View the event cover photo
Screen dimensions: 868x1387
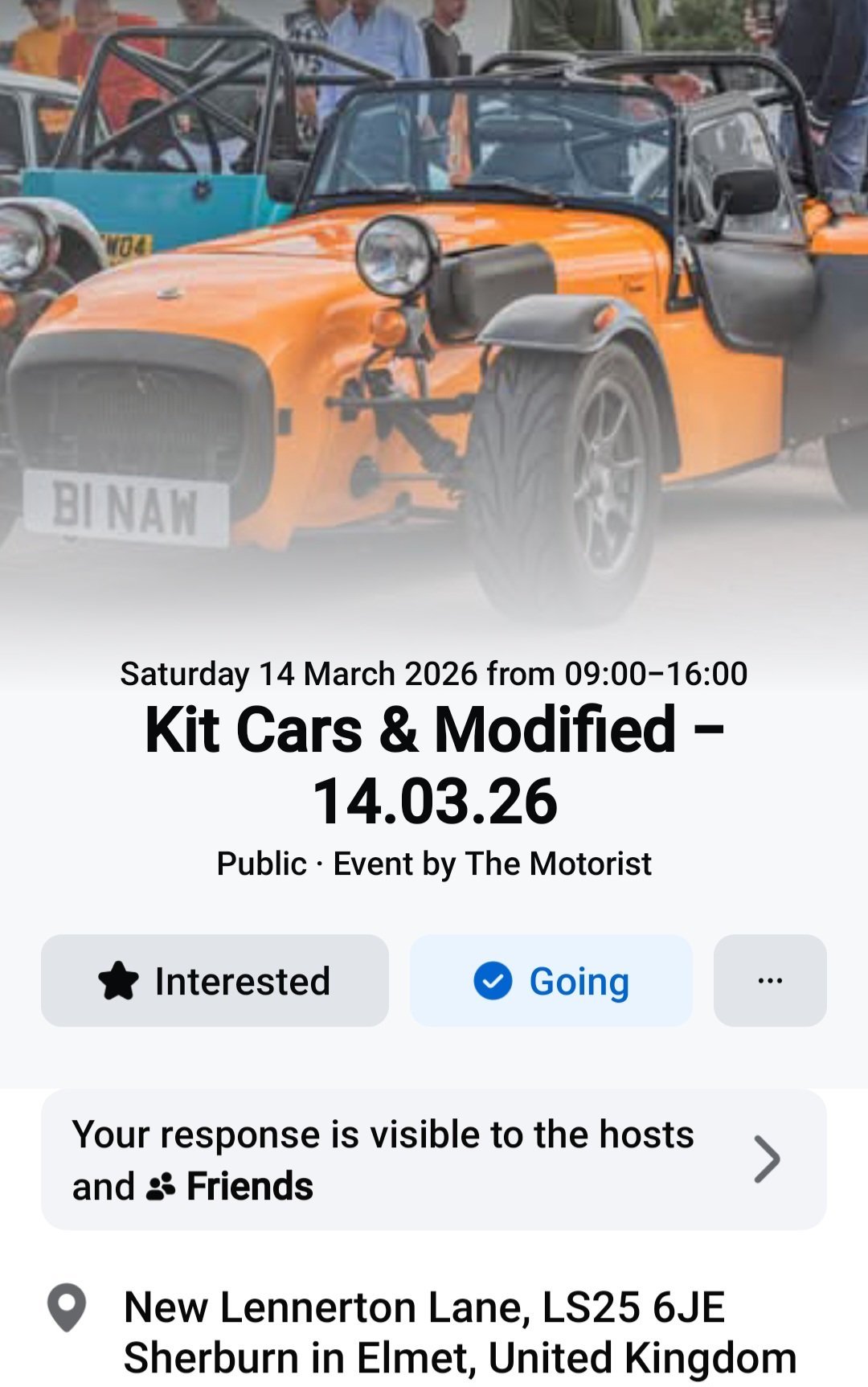point(434,306)
